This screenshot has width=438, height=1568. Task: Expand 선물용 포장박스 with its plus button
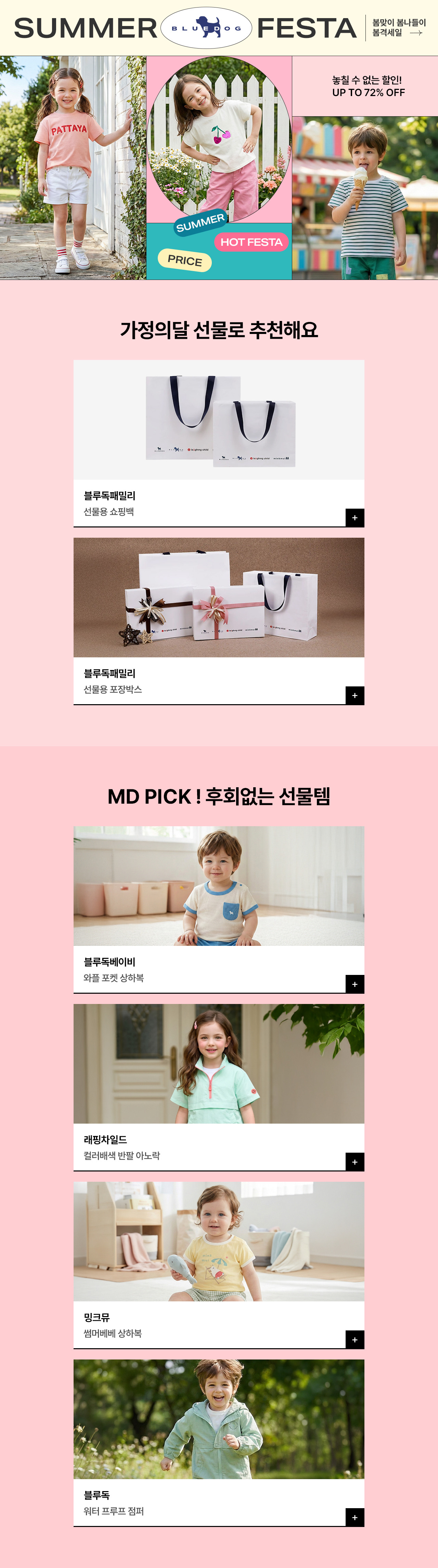[x=355, y=696]
